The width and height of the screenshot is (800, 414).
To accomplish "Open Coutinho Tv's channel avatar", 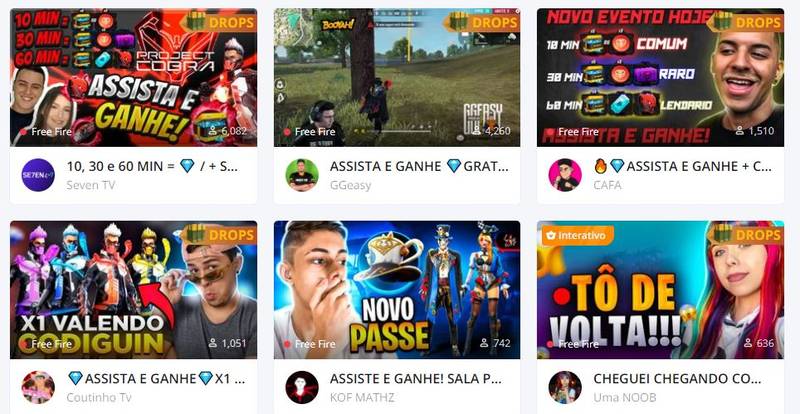I will pos(38,387).
